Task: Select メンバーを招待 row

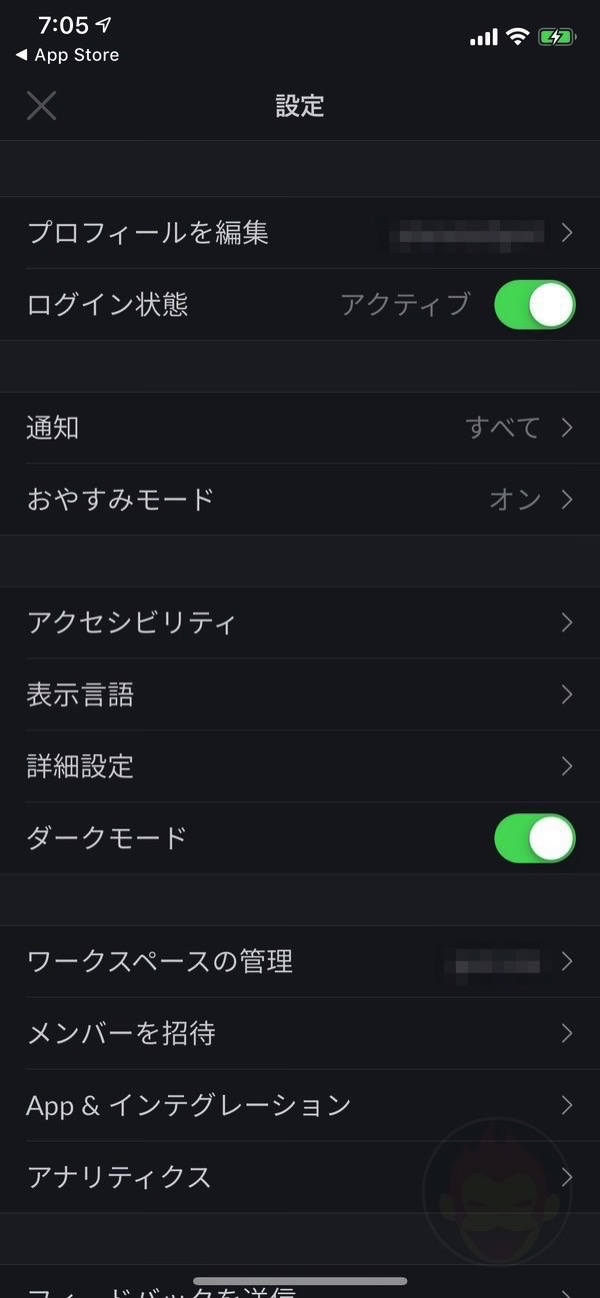Action: point(300,1033)
